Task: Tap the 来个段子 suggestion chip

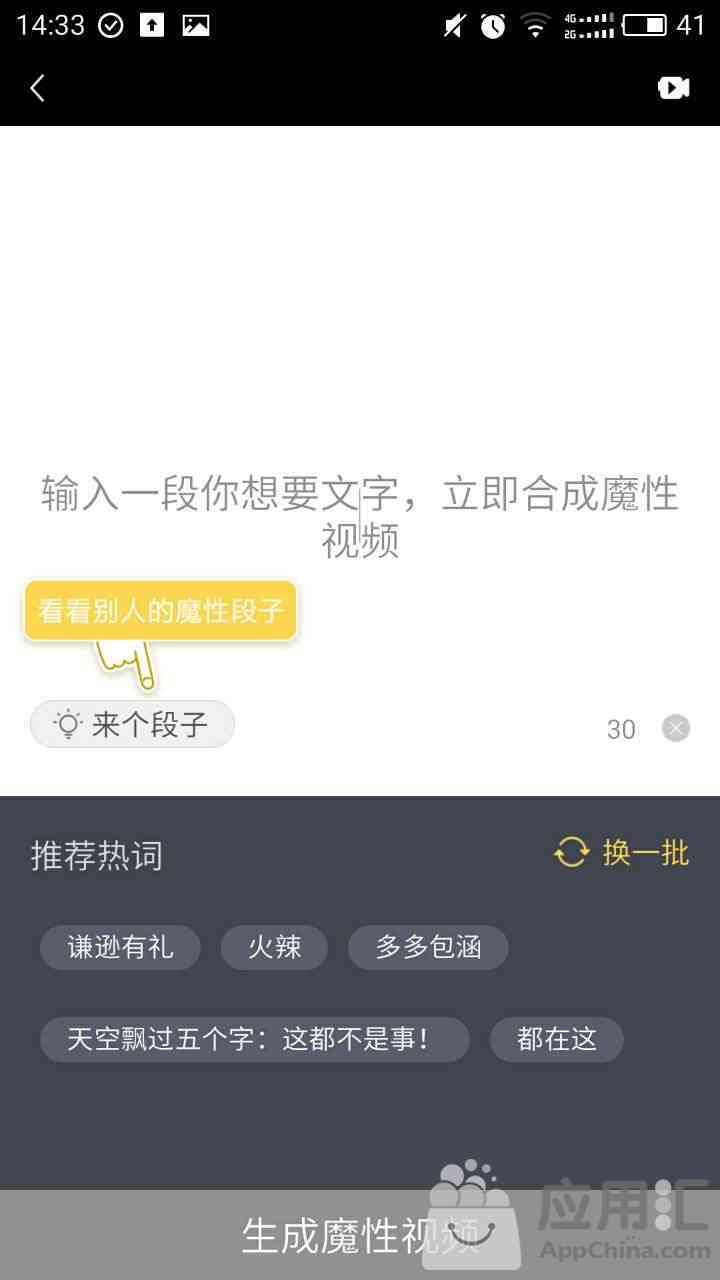Action: [132, 724]
